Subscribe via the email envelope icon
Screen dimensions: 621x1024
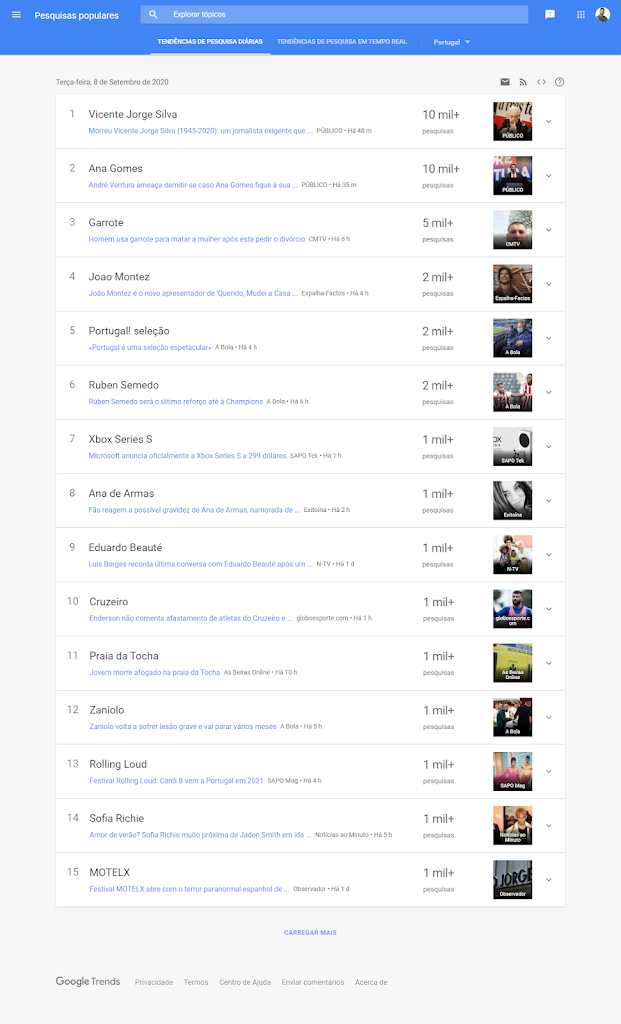coord(505,82)
